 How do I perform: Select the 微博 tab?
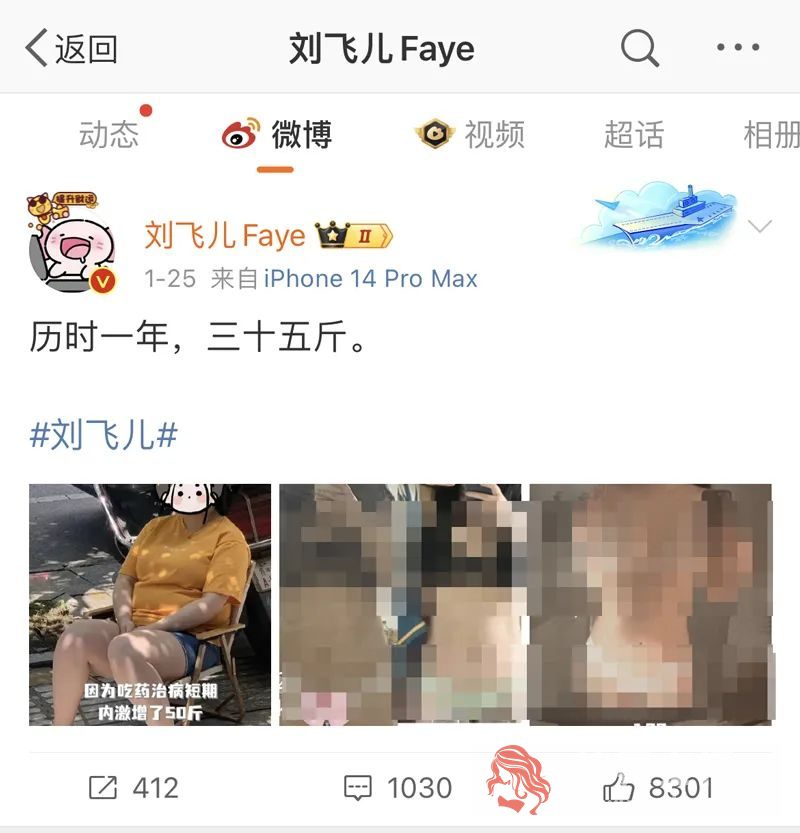277,135
